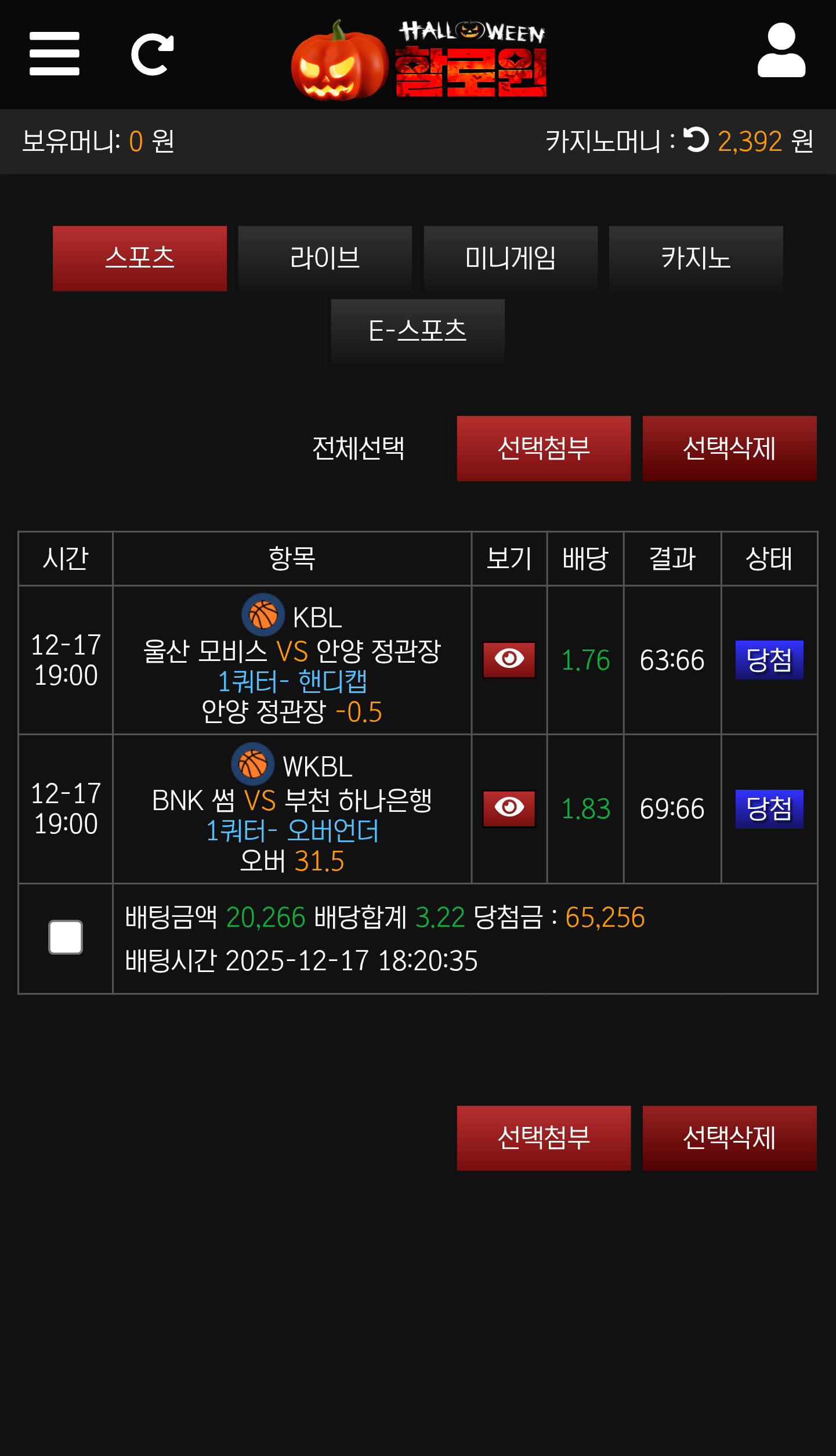Image resolution: width=836 pixels, height=1456 pixels.
Task: Switch to the 카지노 tab
Action: pos(696,258)
